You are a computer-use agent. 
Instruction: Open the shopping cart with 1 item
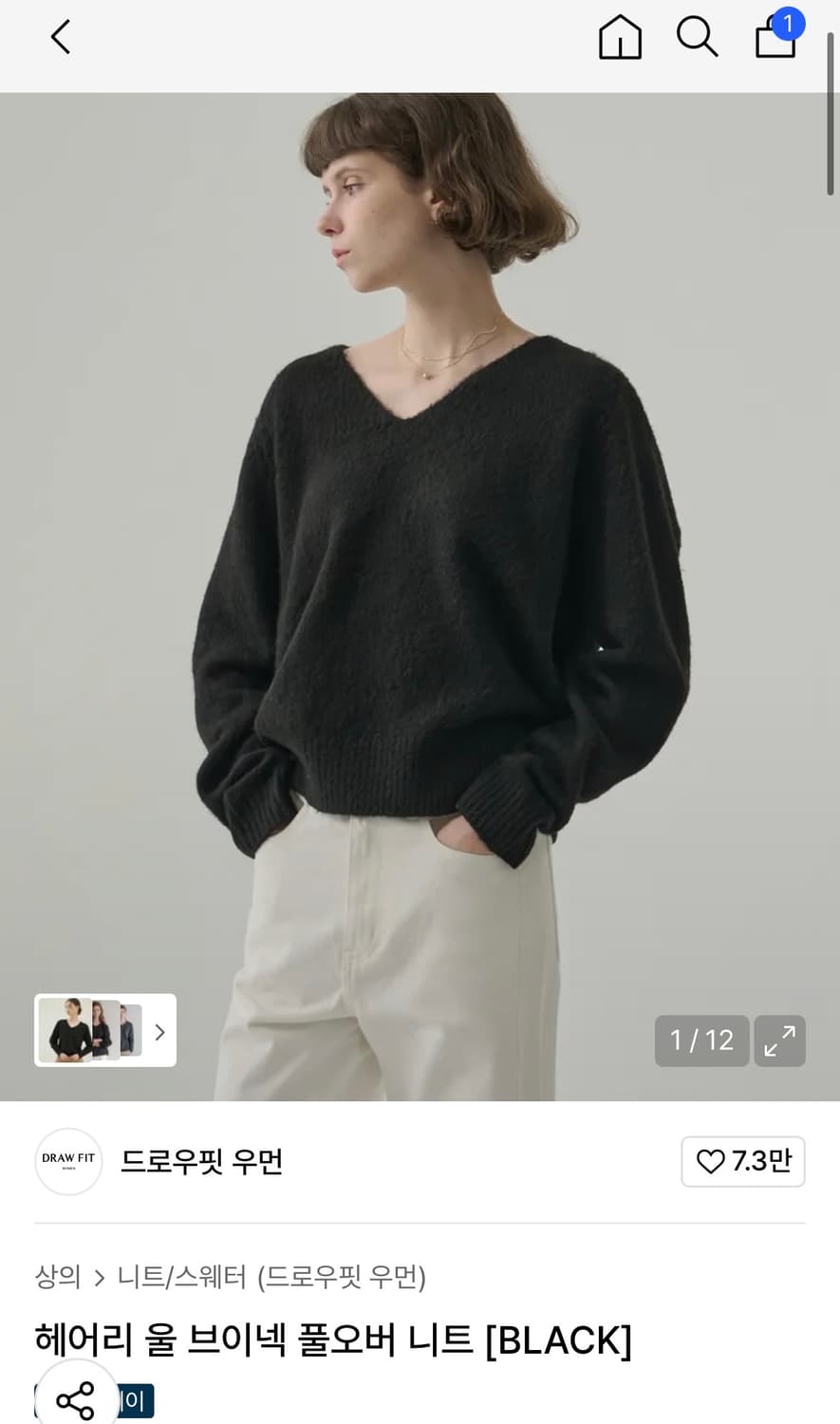pyautogui.click(x=775, y=40)
